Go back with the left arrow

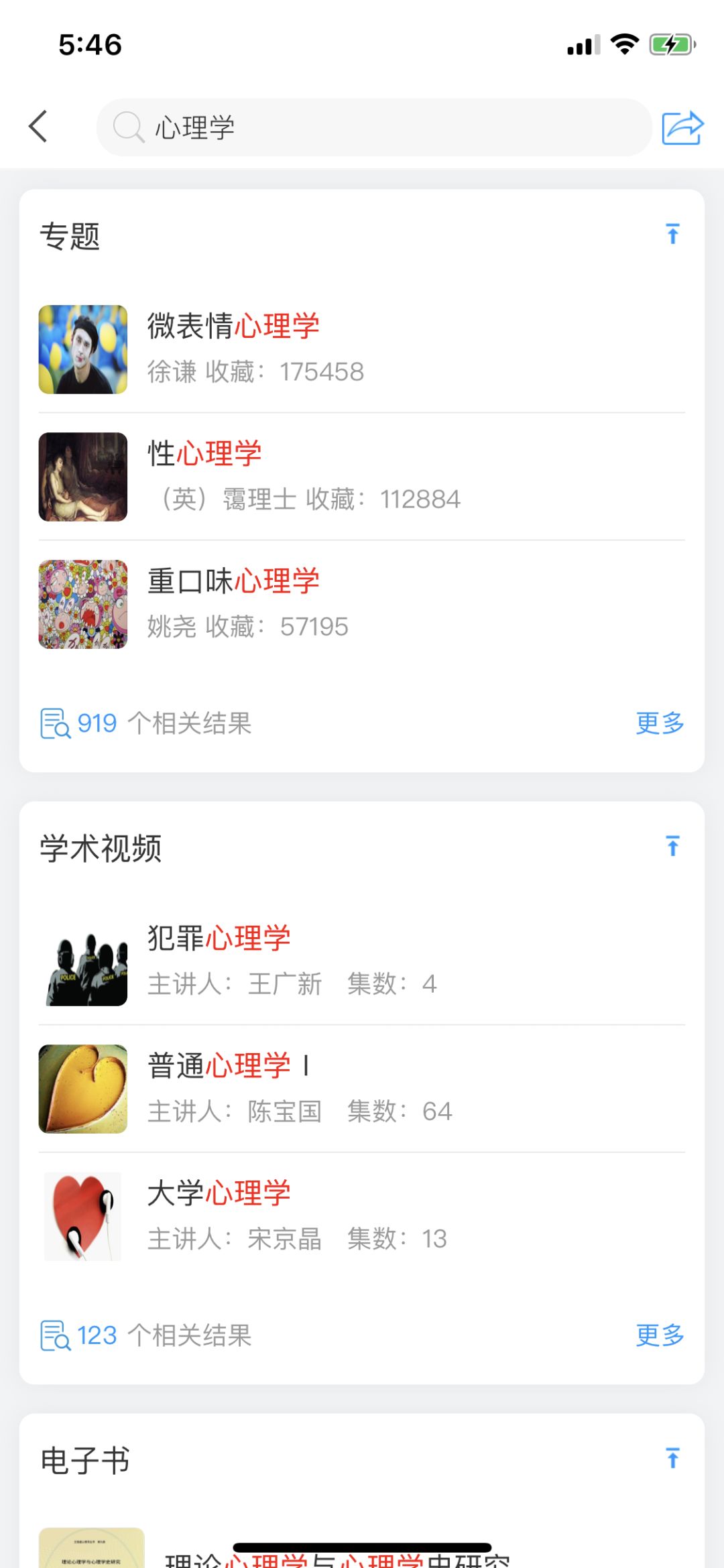point(38,127)
